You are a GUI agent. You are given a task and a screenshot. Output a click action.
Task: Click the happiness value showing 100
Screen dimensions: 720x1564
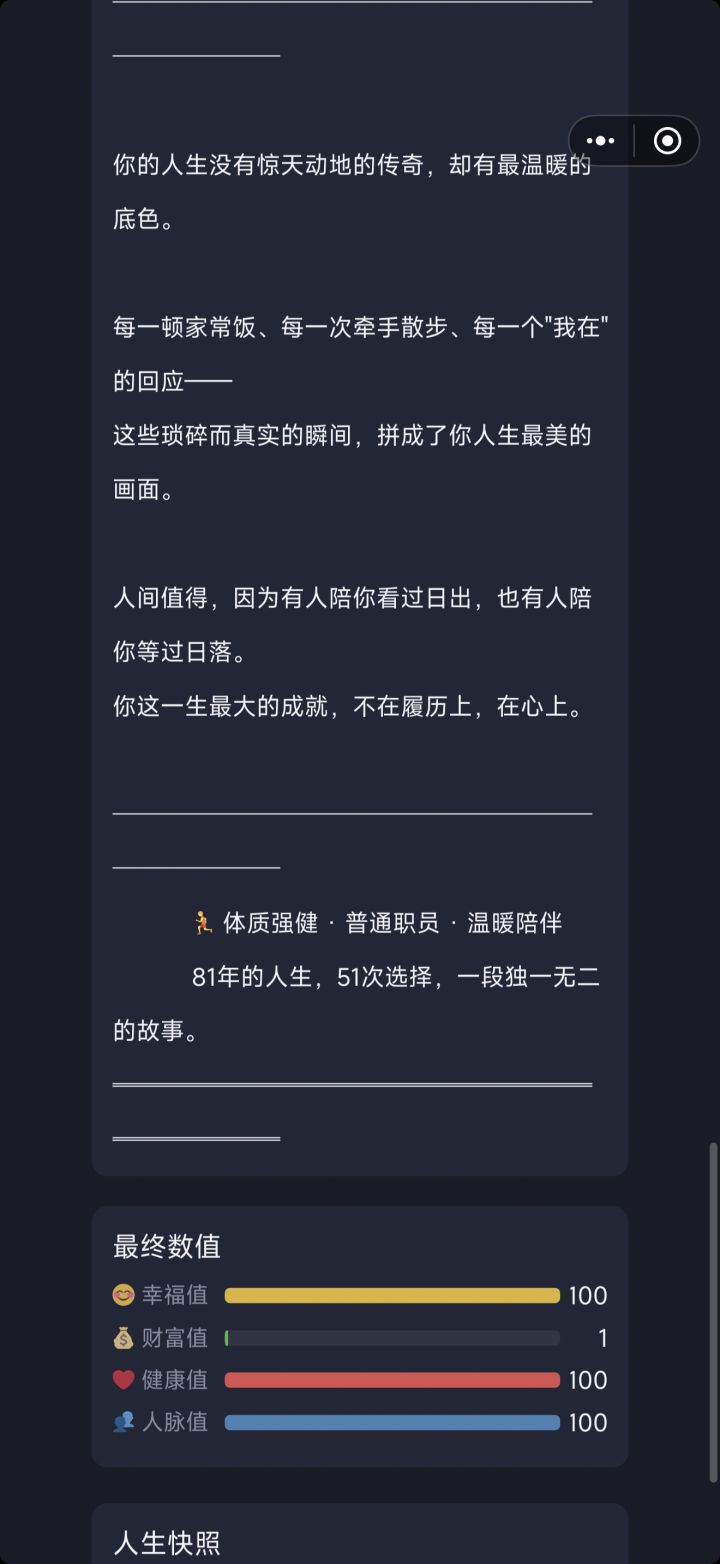click(x=590, y=1295)
